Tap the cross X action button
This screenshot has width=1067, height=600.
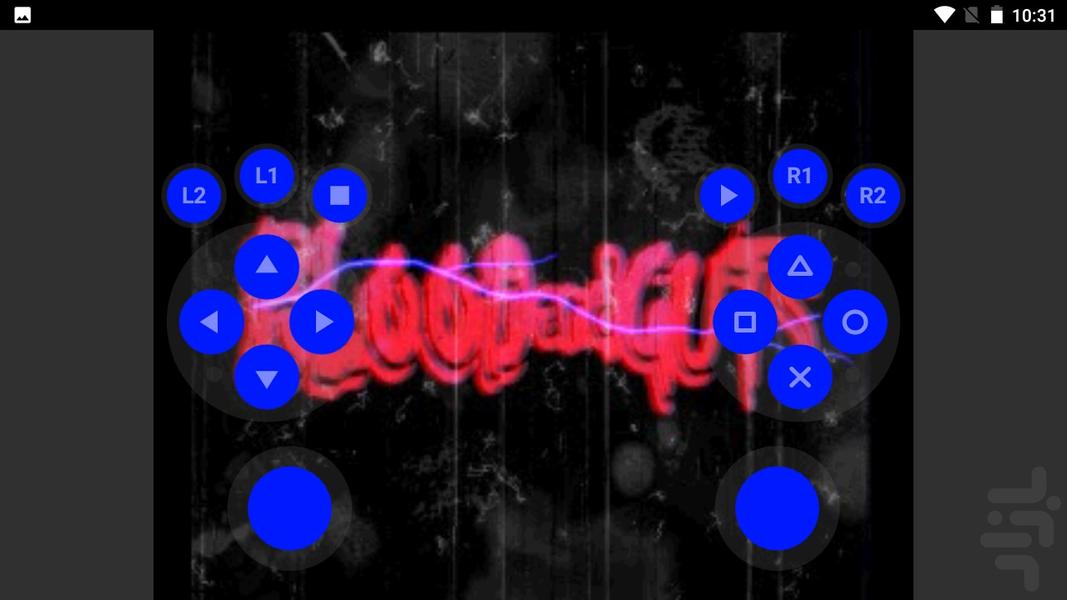pyautogui.click(x=799, y=377)
